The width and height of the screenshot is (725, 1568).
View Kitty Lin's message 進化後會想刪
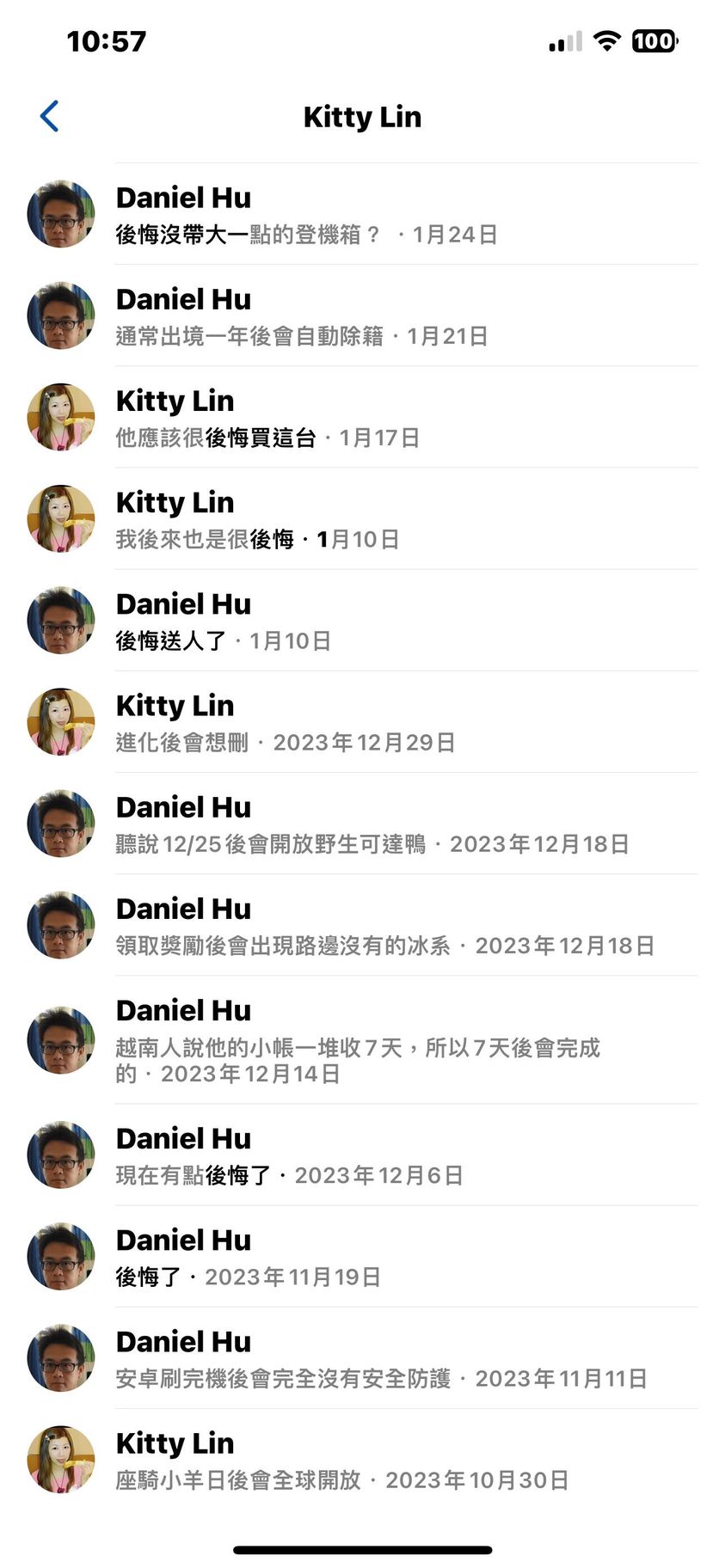click(x=361, y=722)
